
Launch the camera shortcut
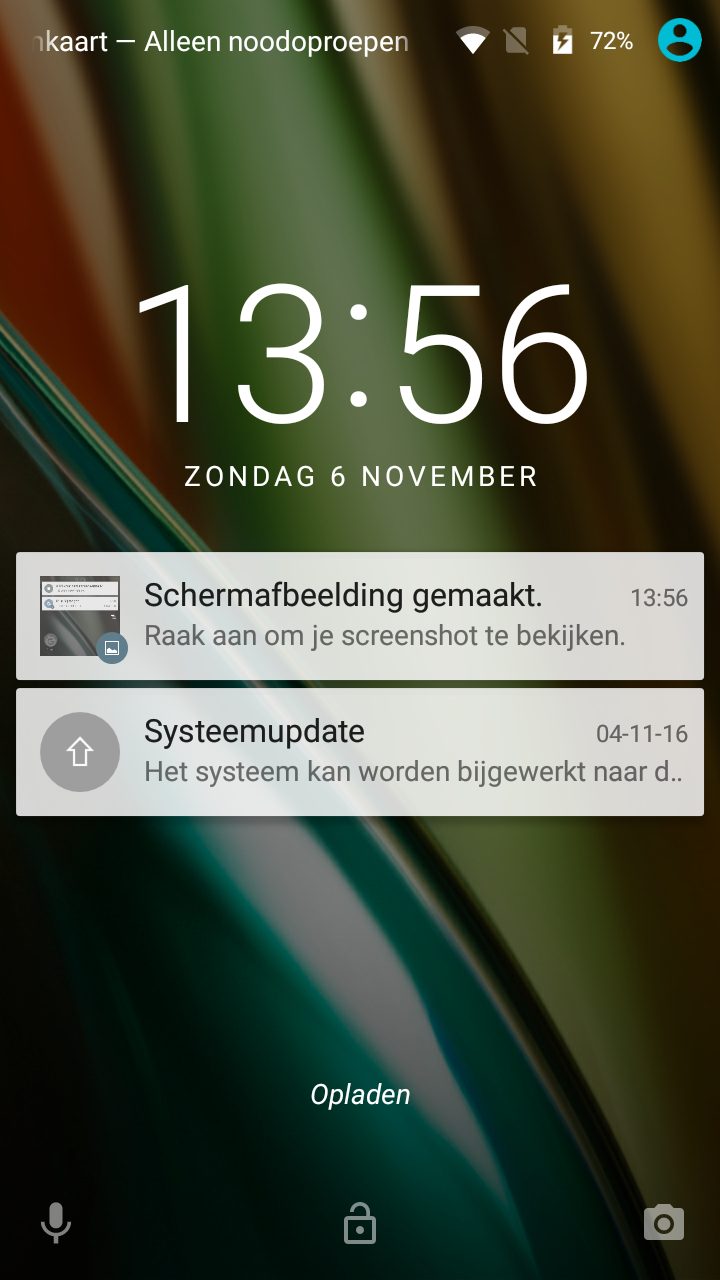pyautogui.click(x=664, y=1222)
